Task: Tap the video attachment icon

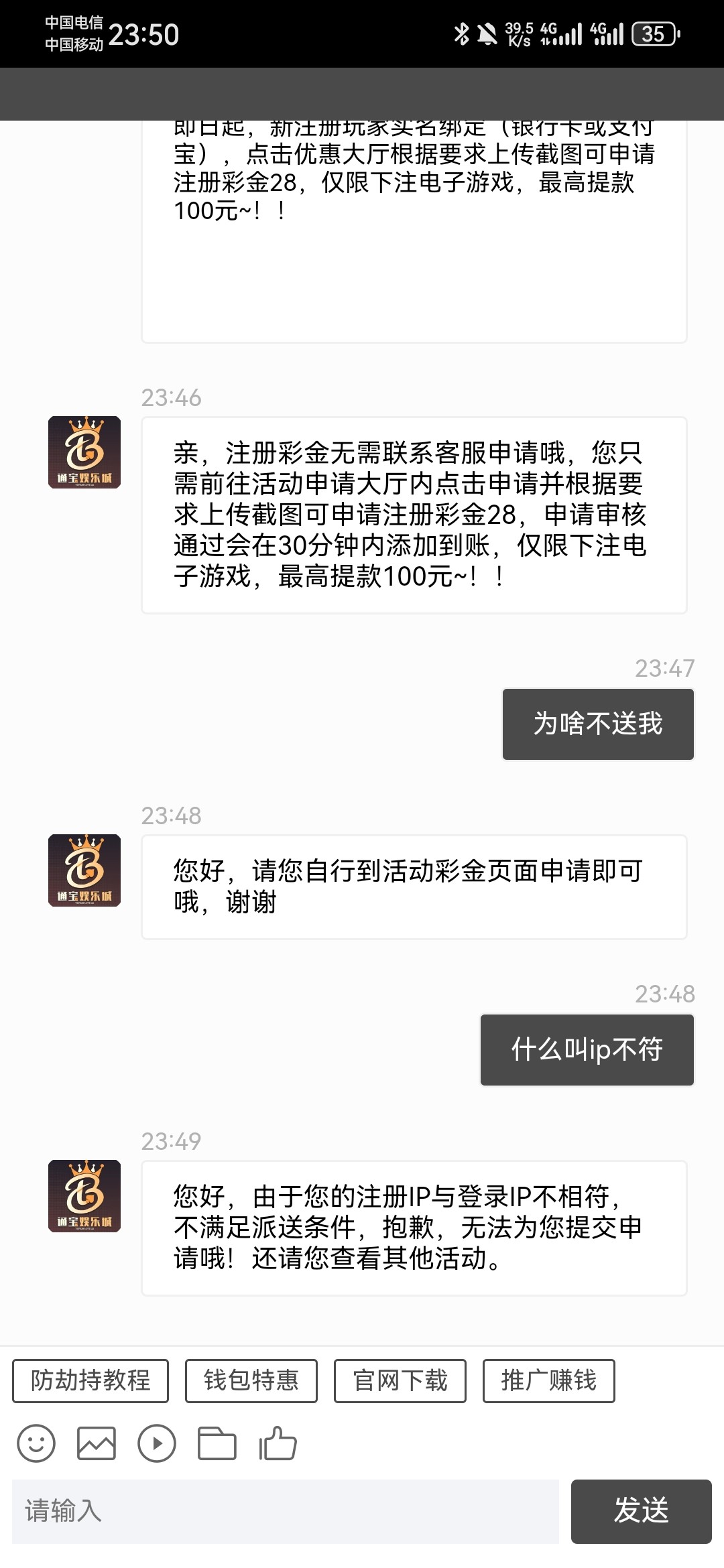Action: [x=157, y=1443]
